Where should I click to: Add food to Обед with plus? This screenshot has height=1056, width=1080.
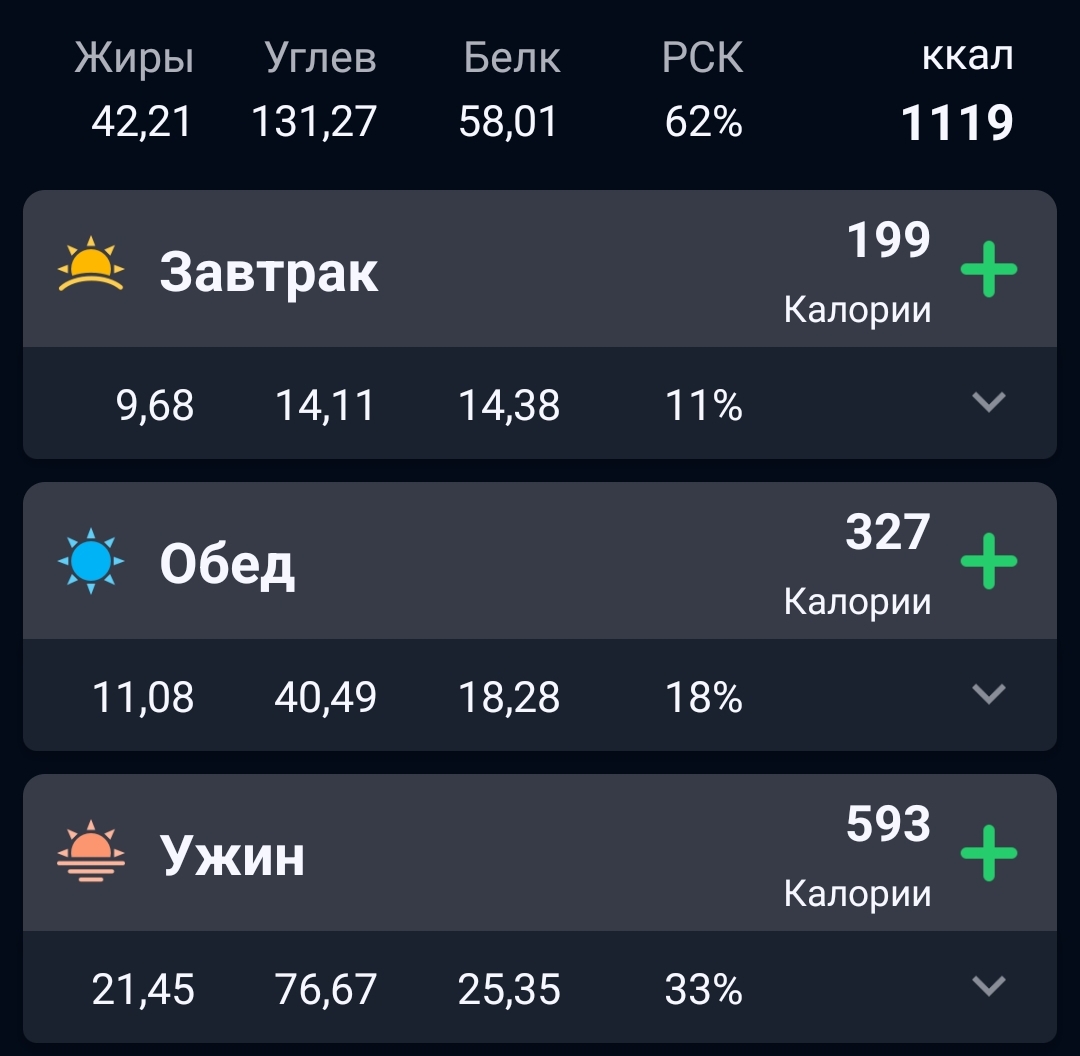click(x=988, y=561)
